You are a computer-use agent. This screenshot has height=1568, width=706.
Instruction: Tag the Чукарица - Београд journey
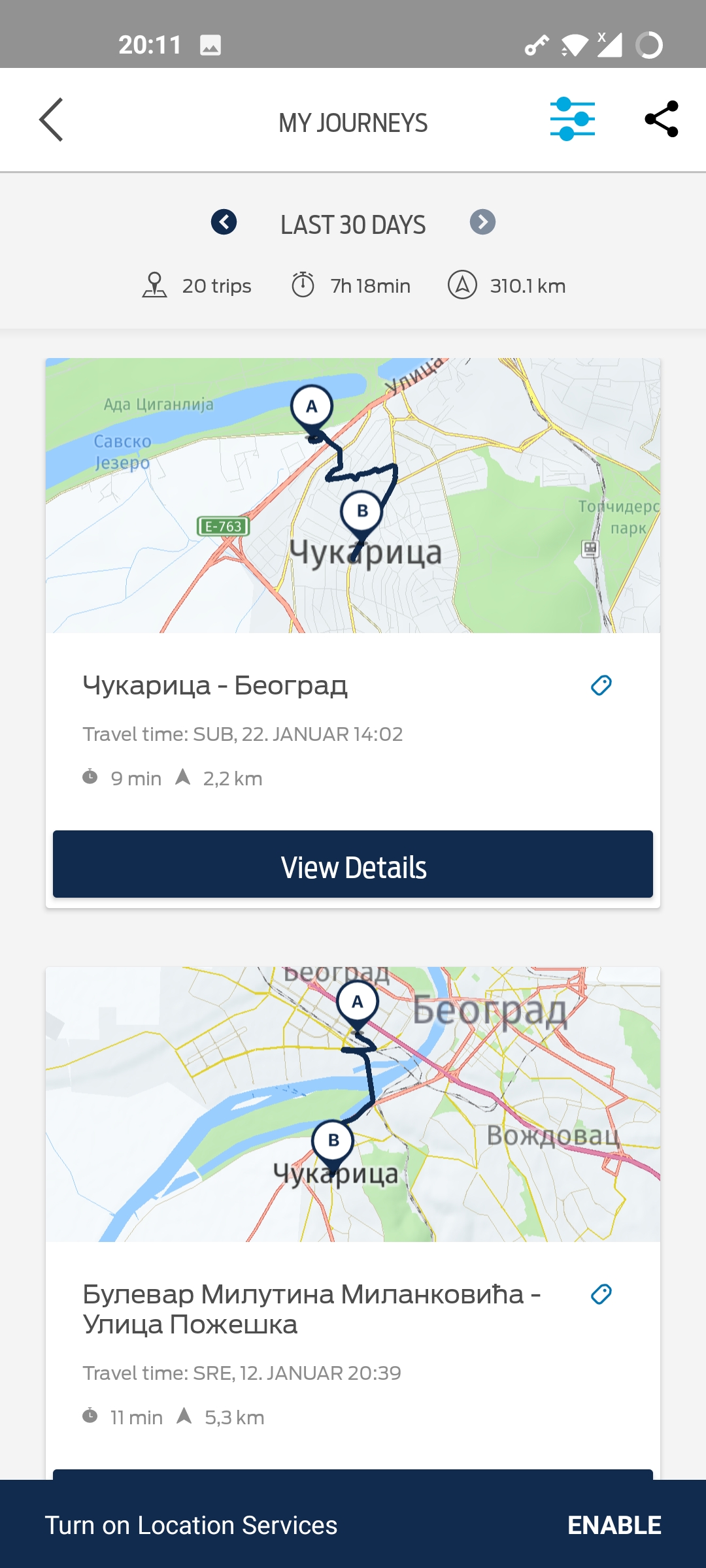click(x=601, y=685)
